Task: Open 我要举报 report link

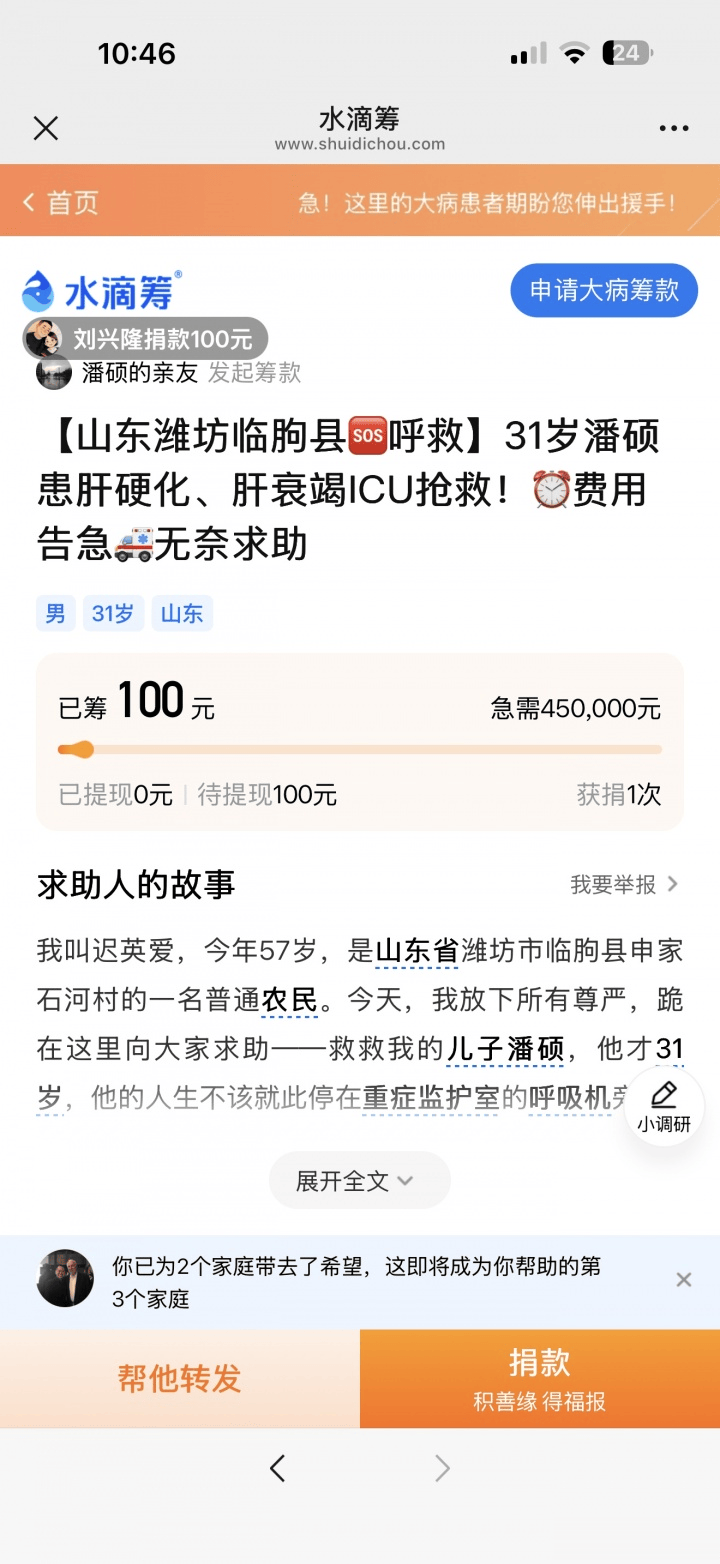Action: click(624, 884)
